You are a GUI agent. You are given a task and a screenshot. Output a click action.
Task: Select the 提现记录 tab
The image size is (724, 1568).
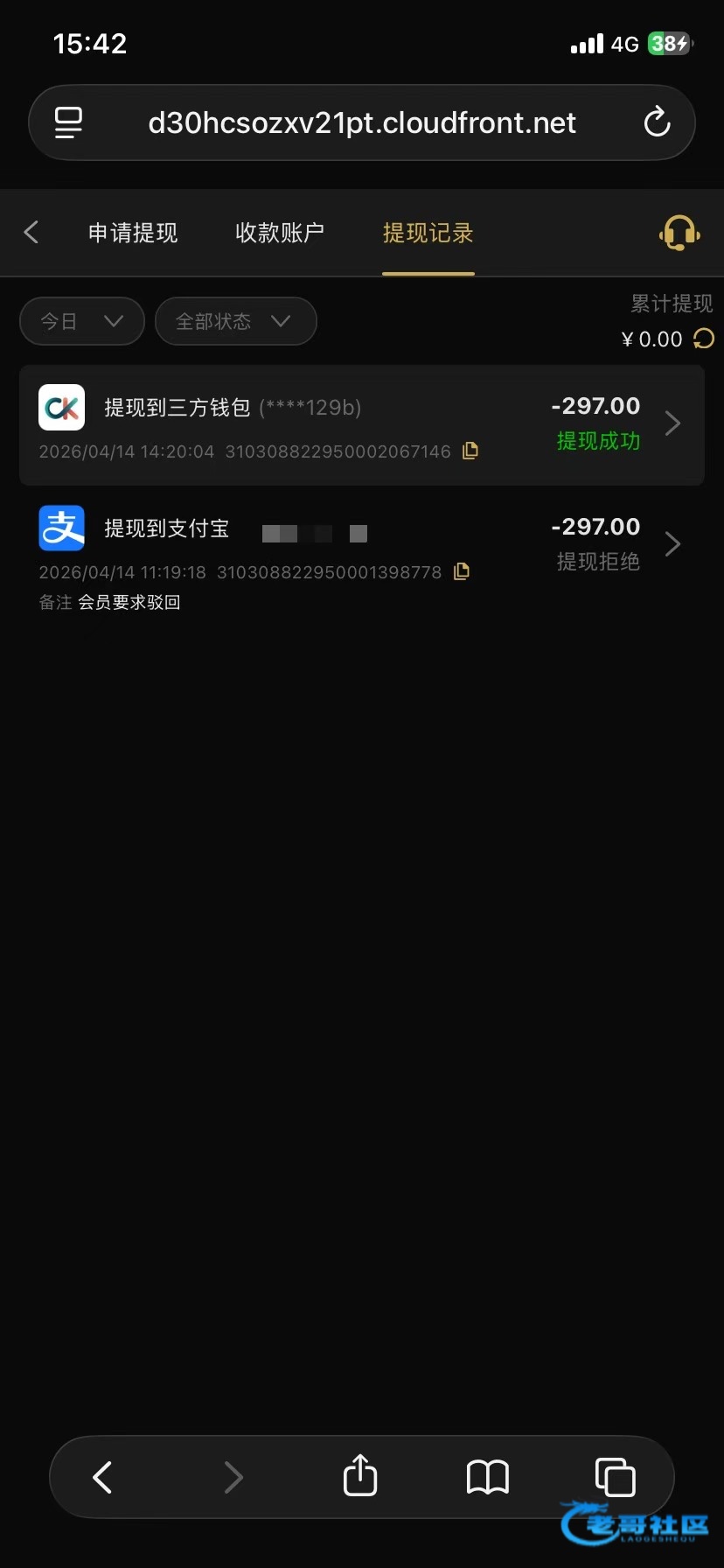[428, 233]
